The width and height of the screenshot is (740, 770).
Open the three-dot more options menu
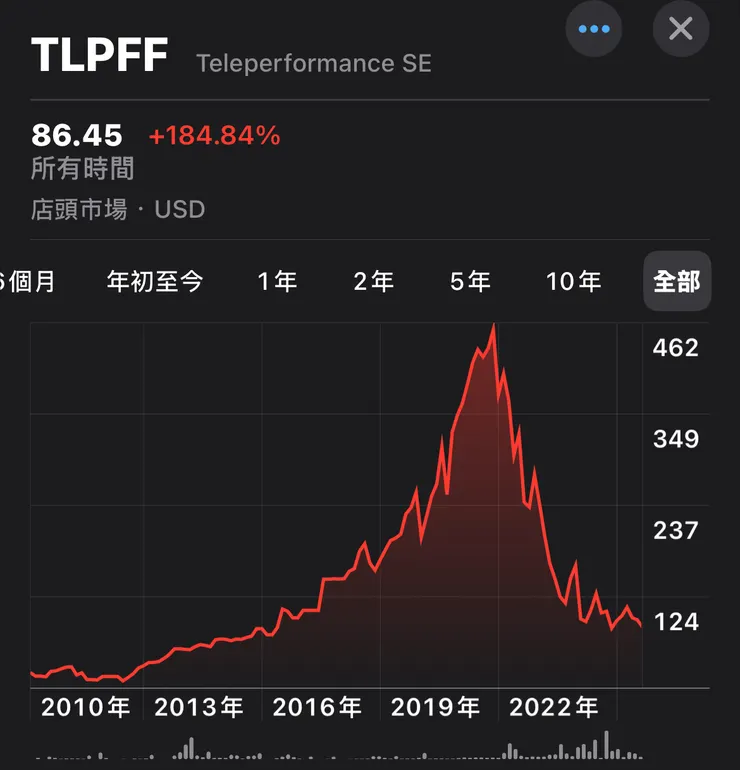pyautogui.click(x=594, y=29)
